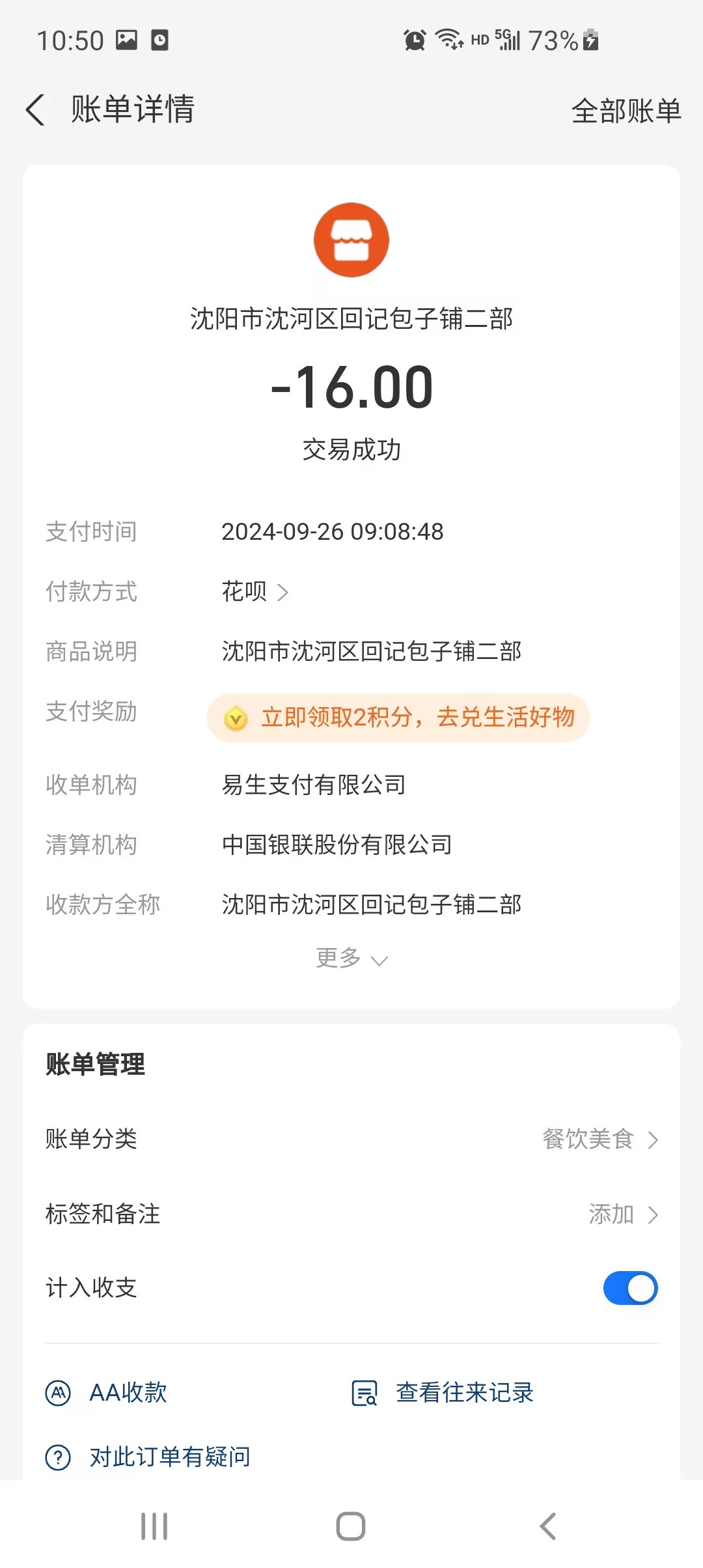
Task: Tap the system home button
Action: tap(351, 1526)
